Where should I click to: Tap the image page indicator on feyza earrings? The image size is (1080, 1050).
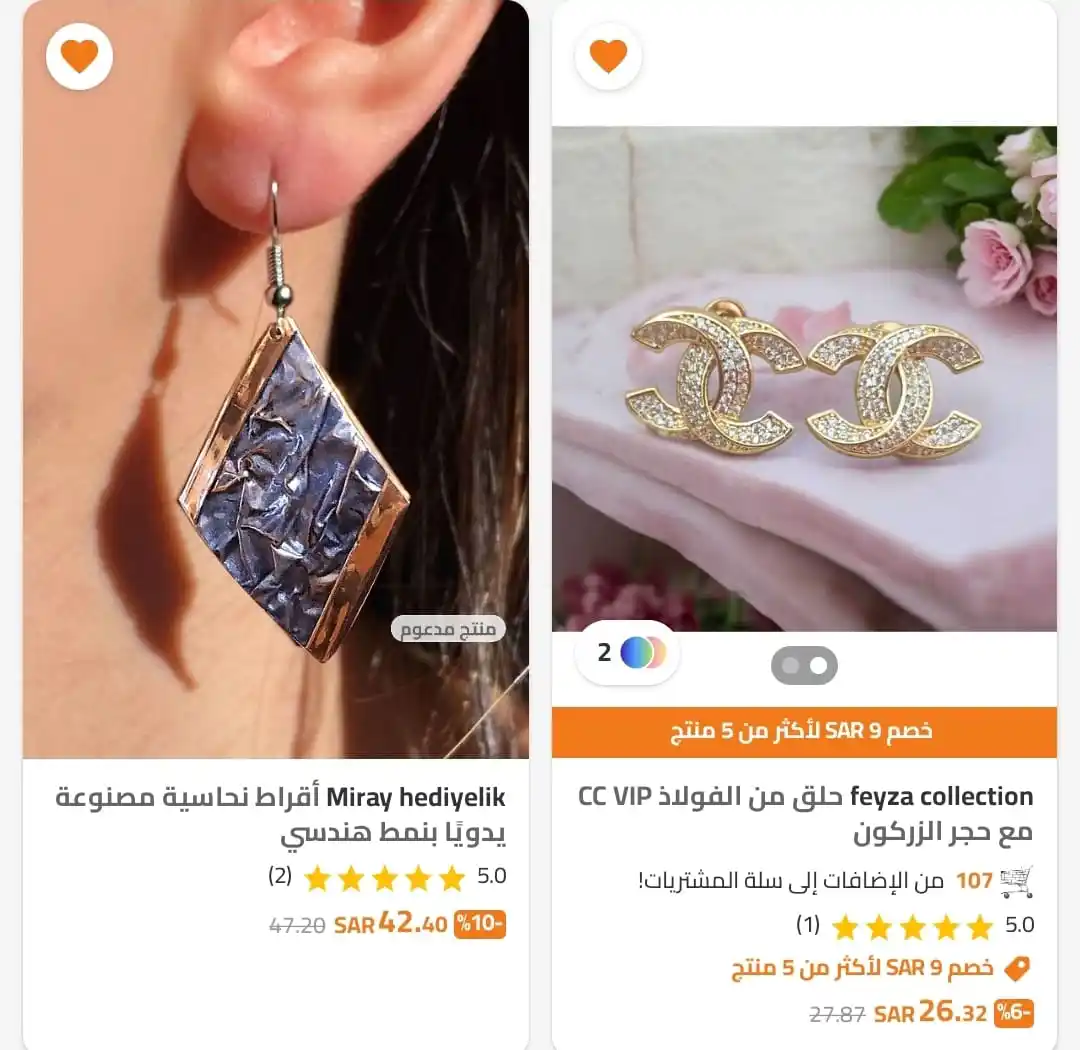coord(804,665)
